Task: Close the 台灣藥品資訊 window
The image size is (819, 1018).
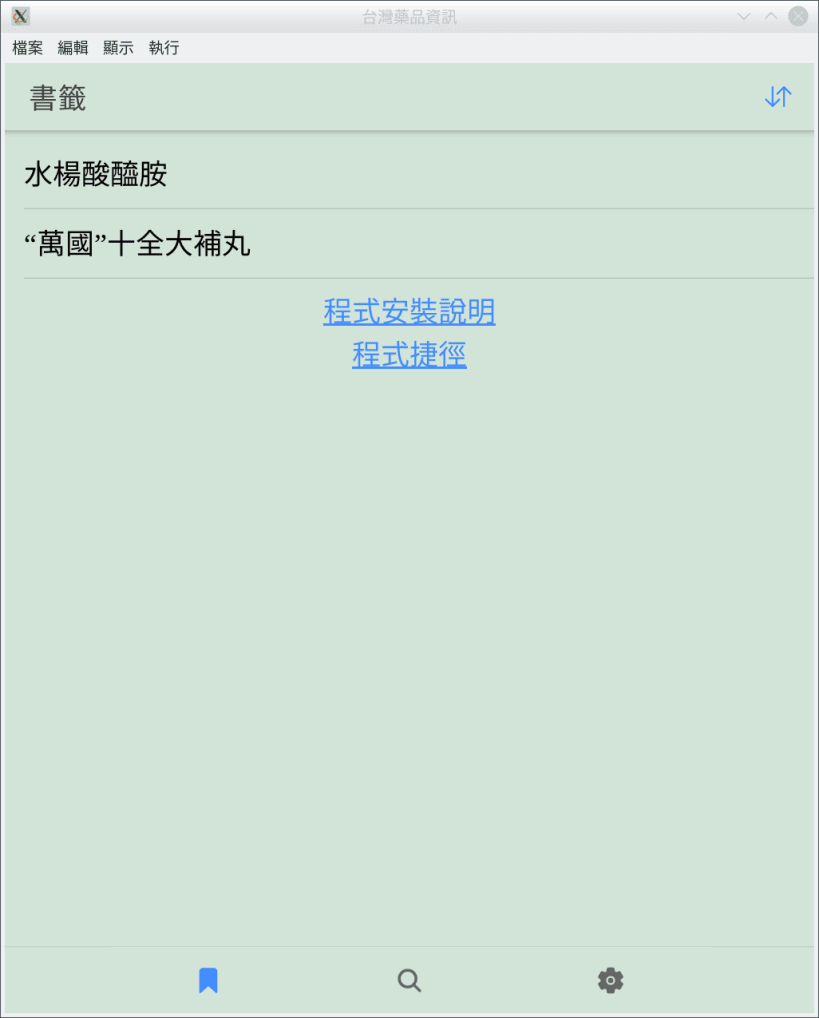Action: tap(797, 16)
